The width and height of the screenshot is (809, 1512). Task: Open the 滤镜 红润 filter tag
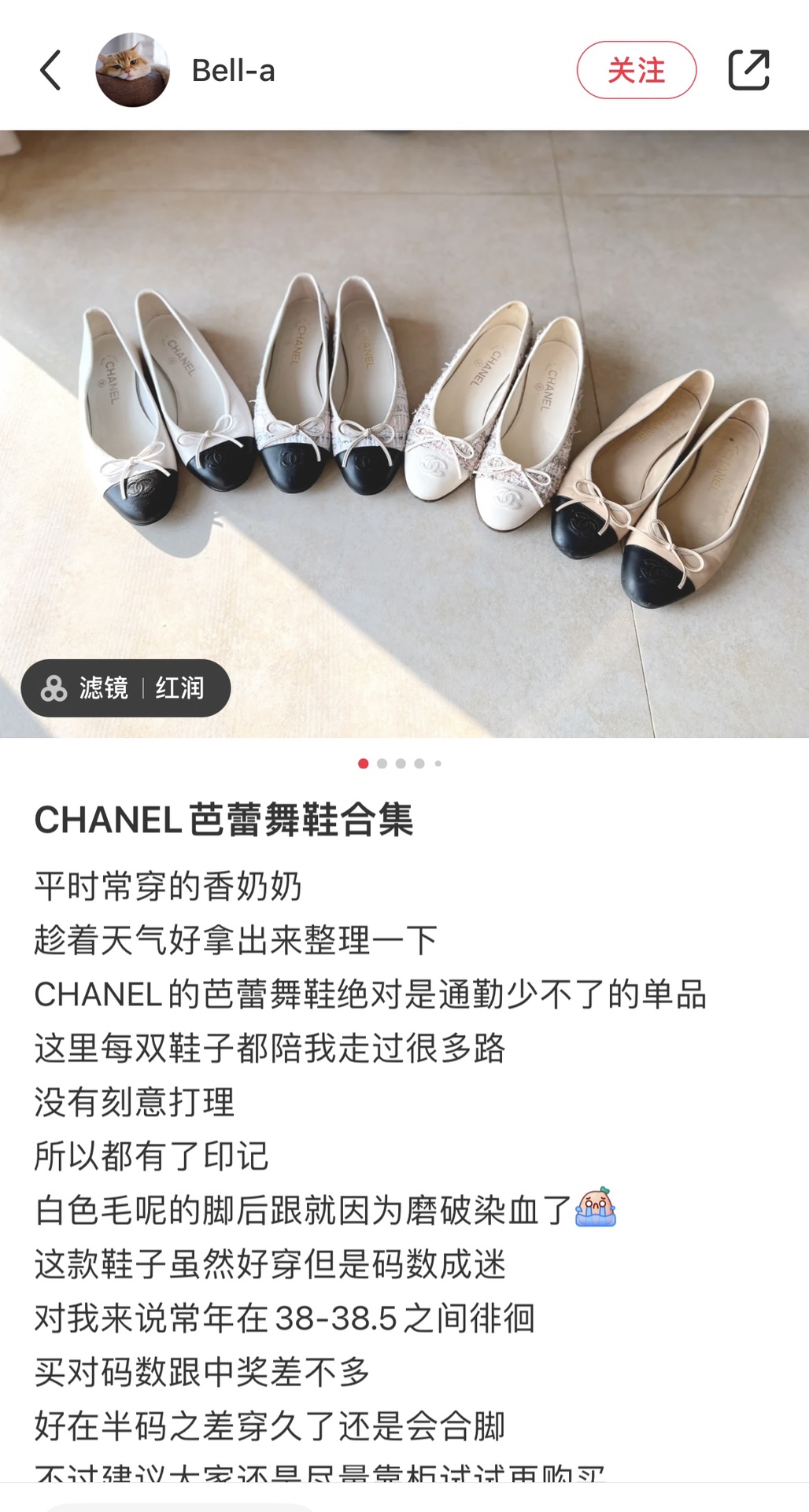[126, 688]
